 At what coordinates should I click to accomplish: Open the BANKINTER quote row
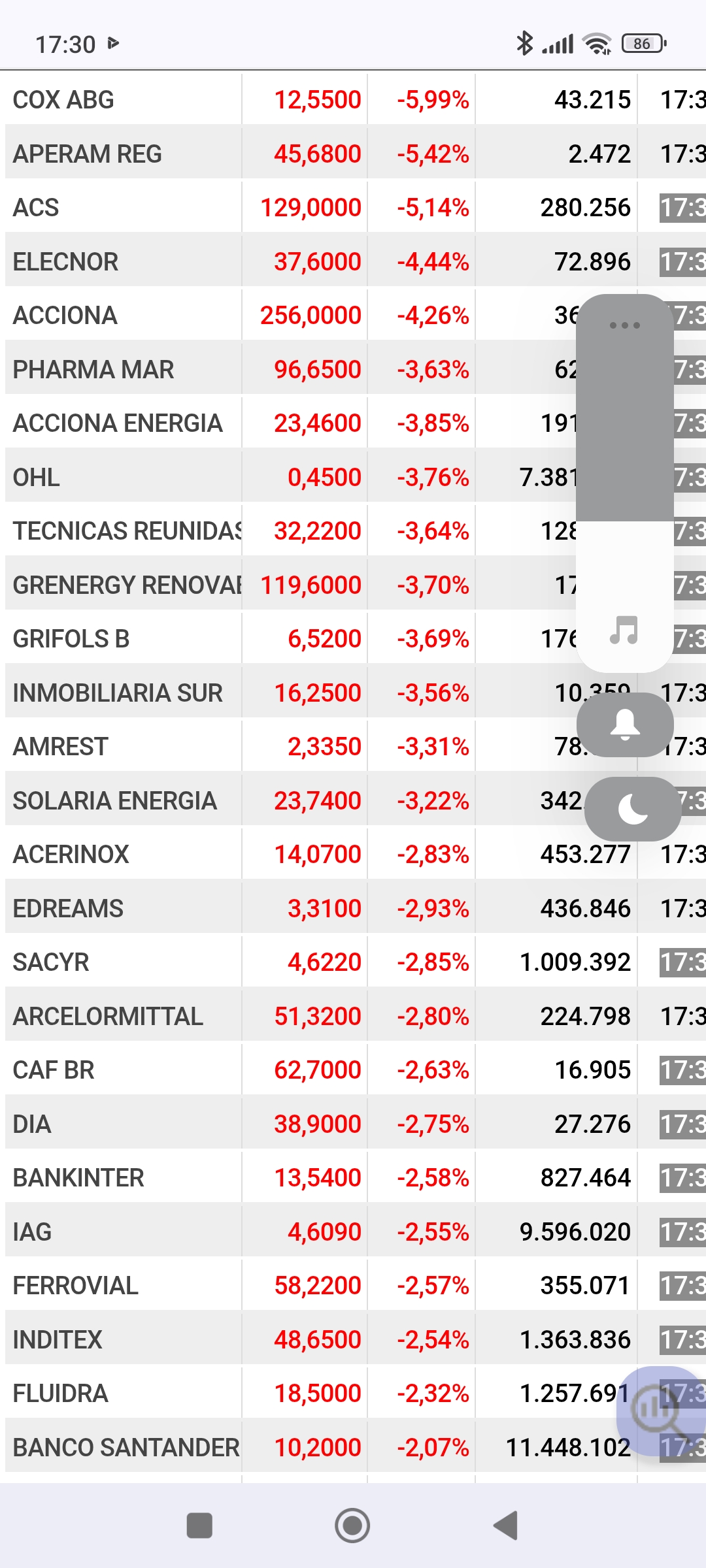coord(353,1178)
